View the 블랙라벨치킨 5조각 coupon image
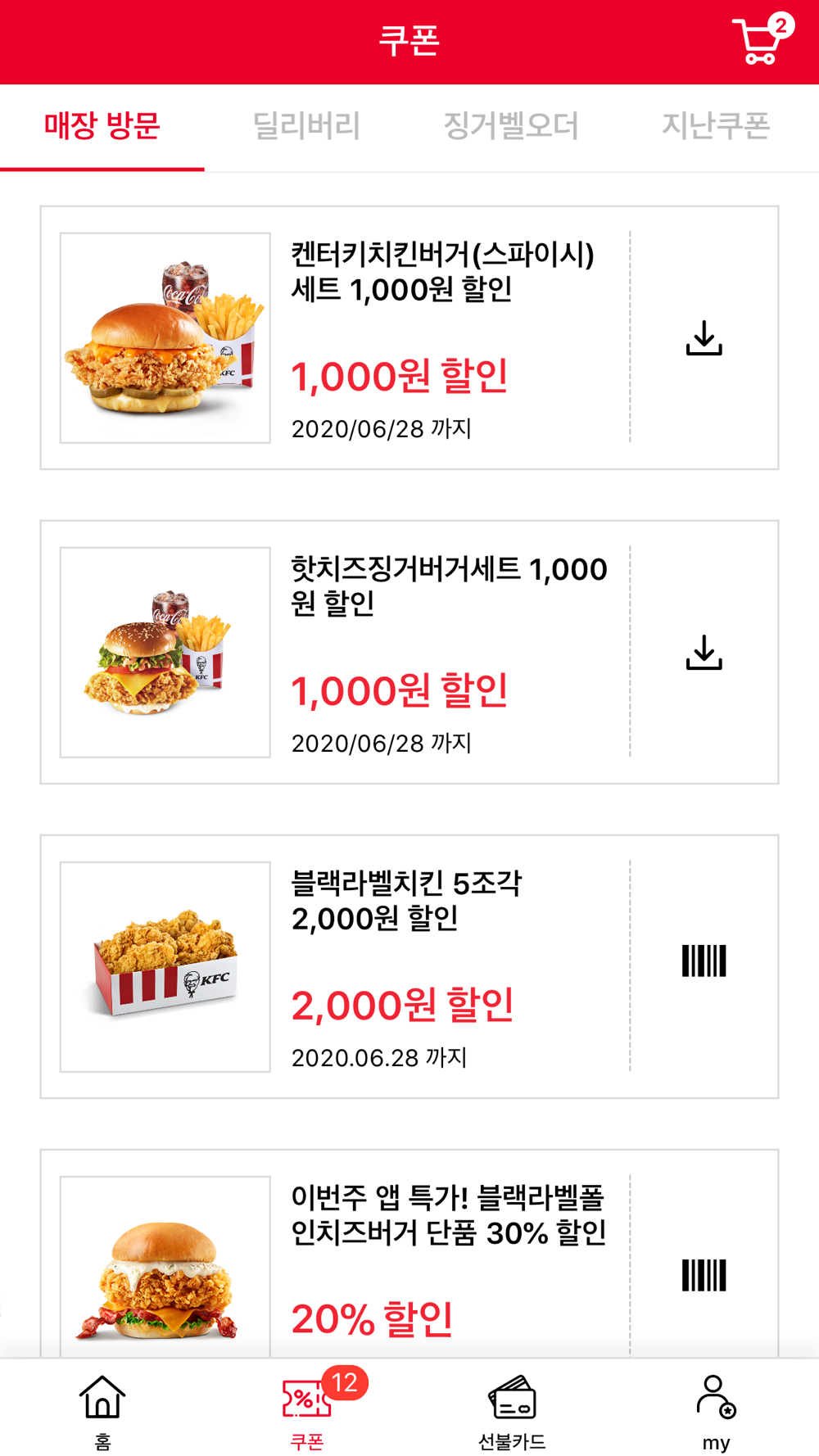 [165, 966]
